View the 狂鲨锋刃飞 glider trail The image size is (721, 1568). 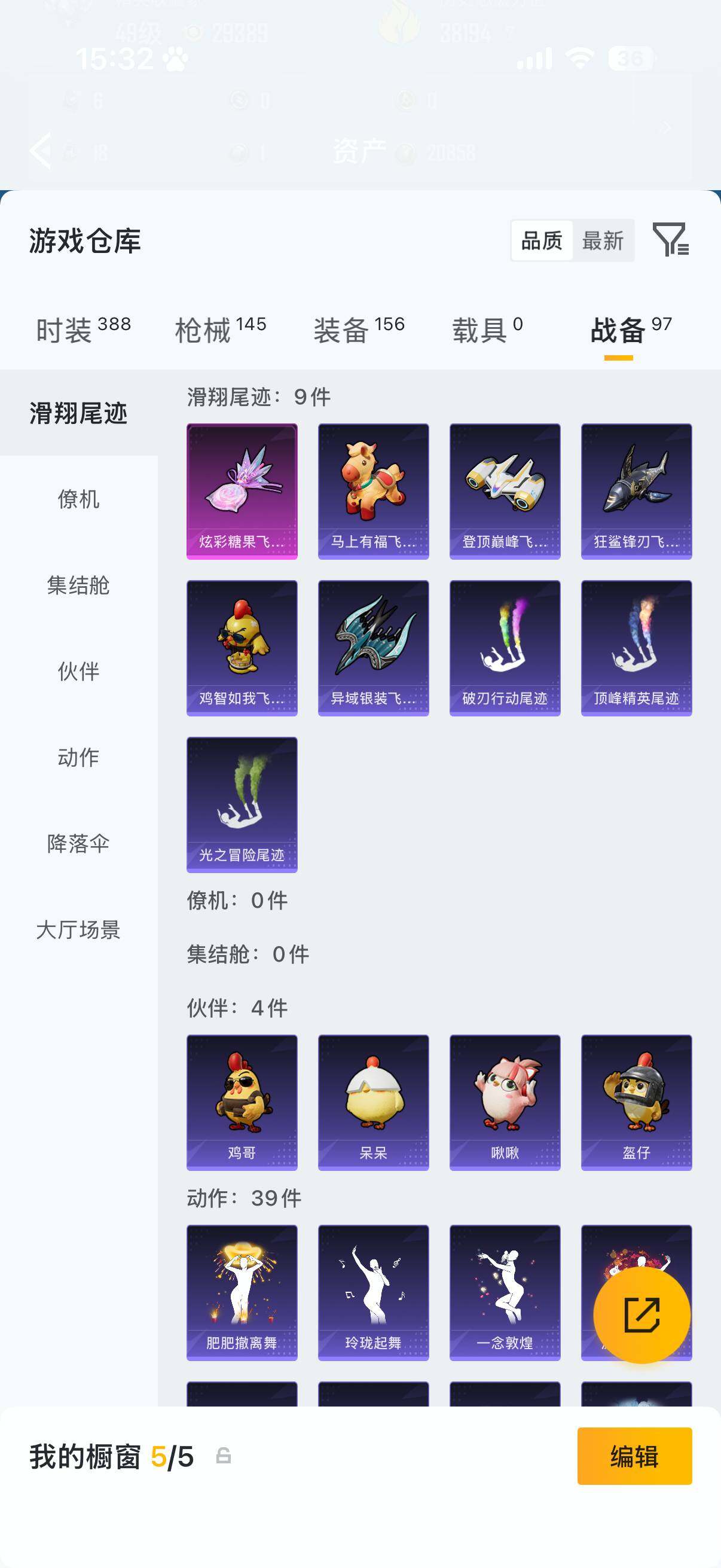tap(637, 490)
